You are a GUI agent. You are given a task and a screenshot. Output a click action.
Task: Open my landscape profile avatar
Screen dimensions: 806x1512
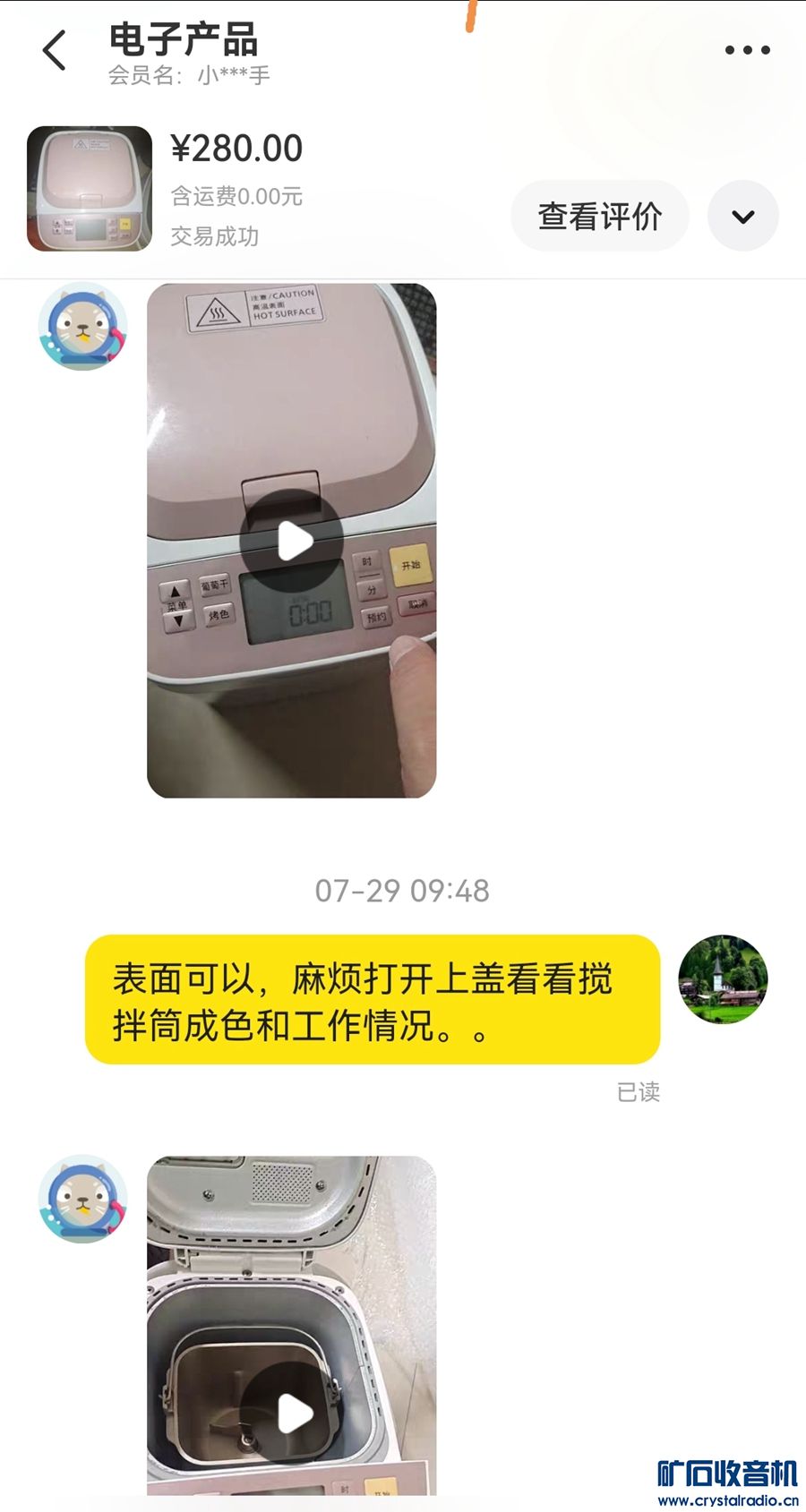point(723,979)
